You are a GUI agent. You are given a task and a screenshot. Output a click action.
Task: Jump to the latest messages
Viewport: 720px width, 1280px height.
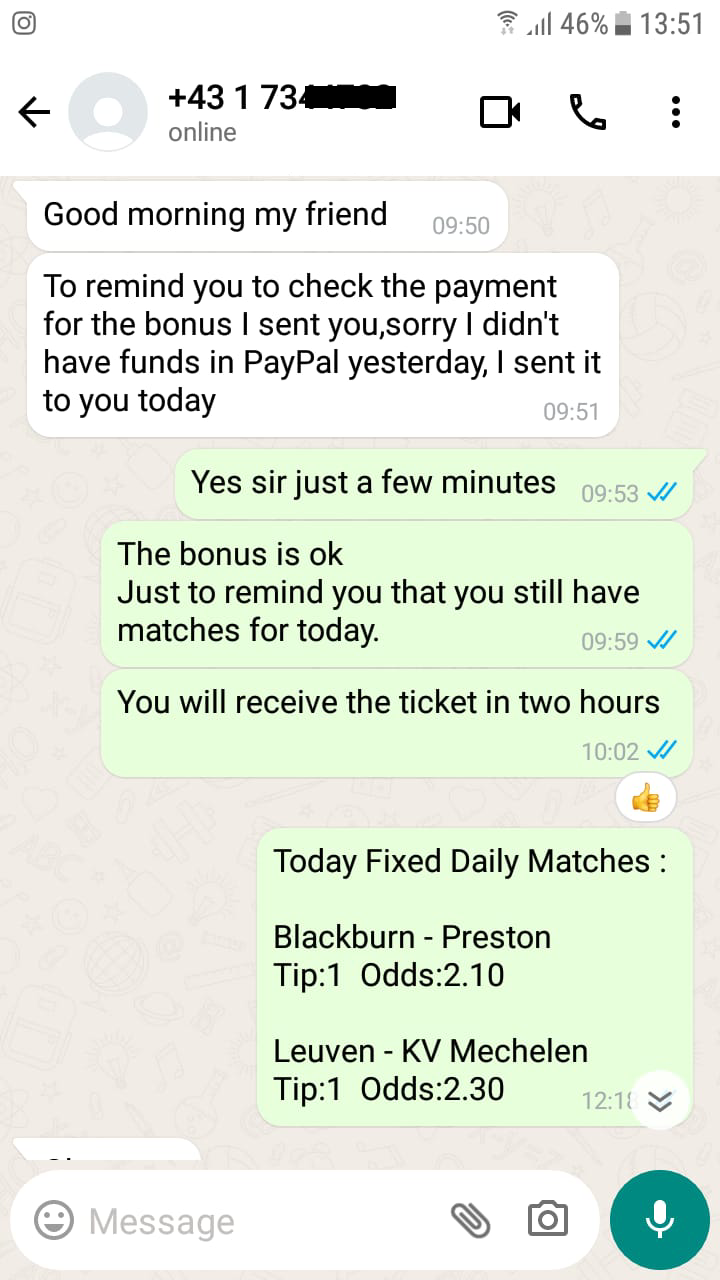point(660,1100)
